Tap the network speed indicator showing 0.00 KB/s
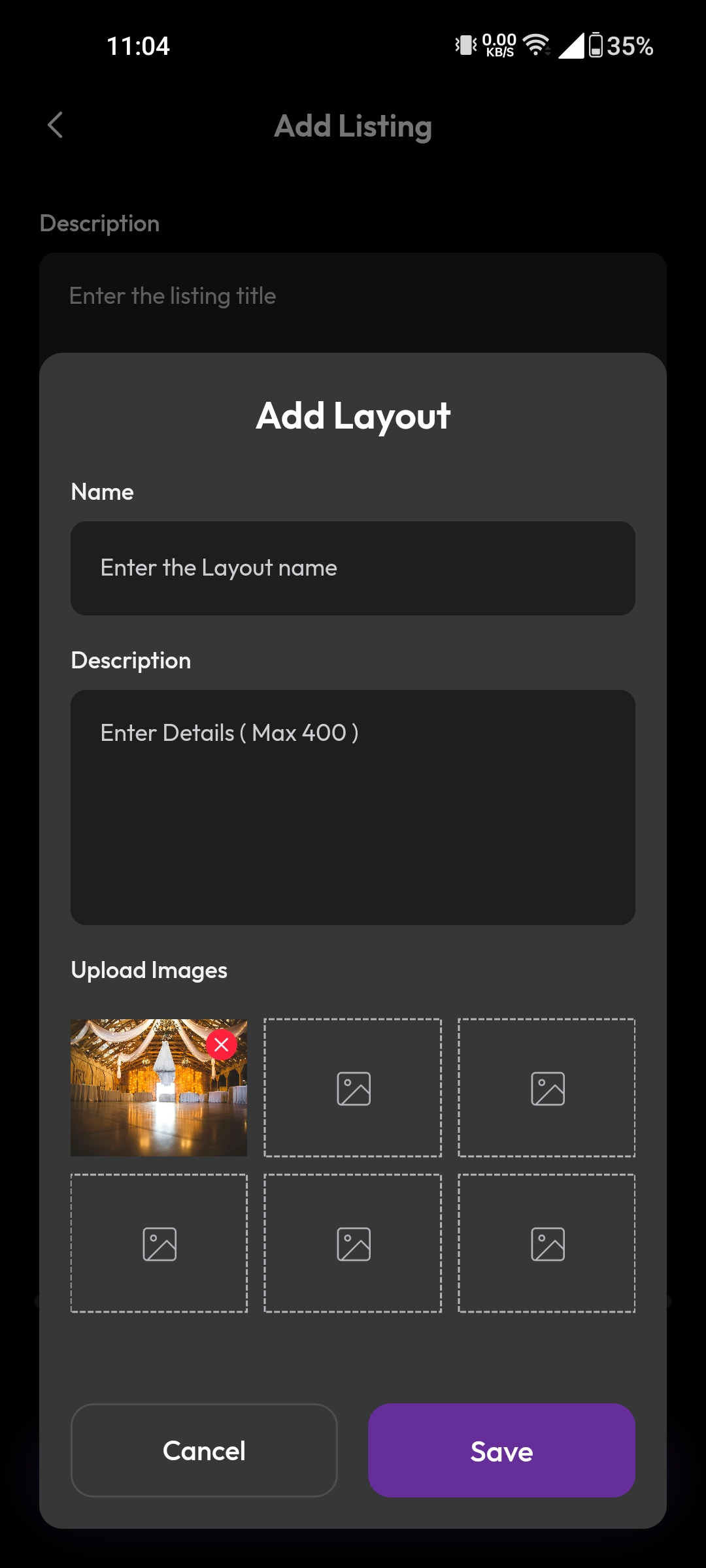706x1568 pixels. click(499, 46)
